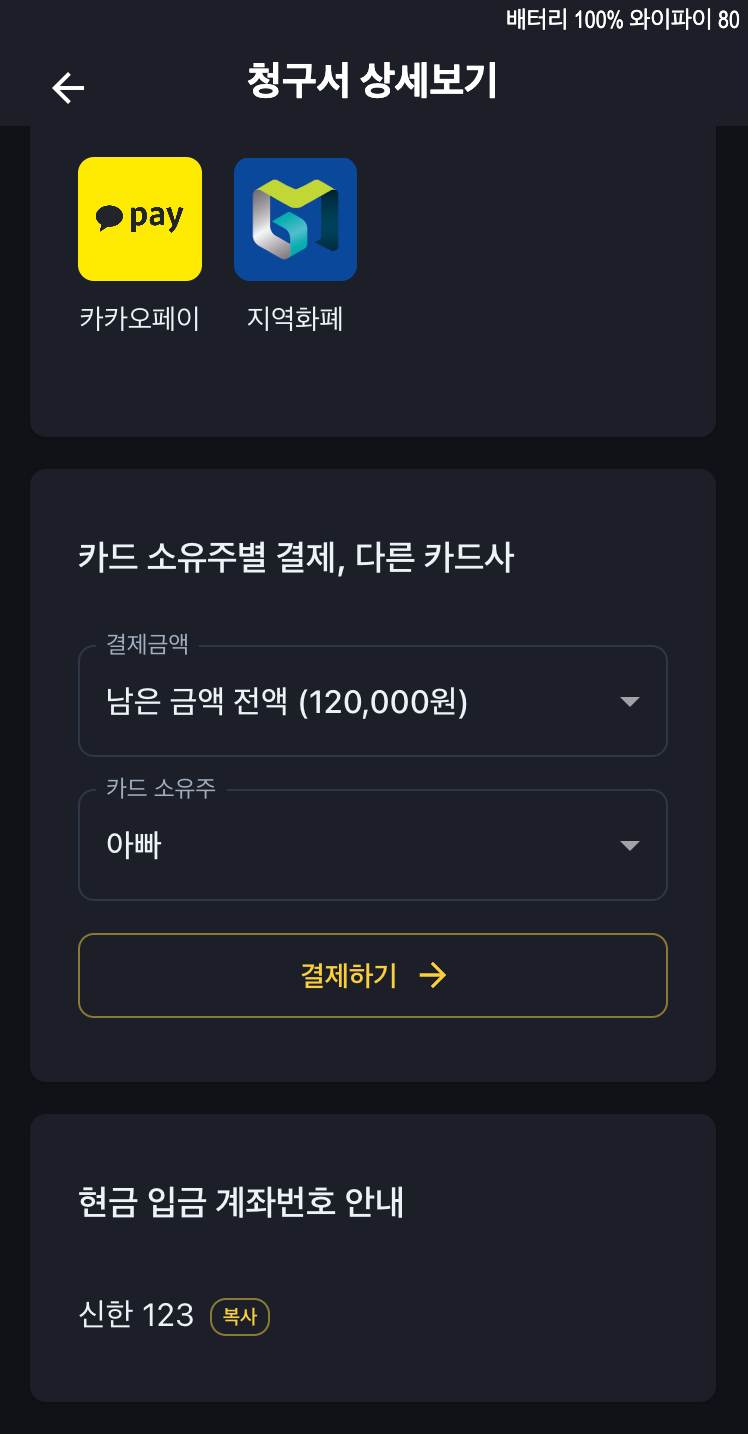
Task: Tap the 결제하기 button
Action: [373, 975]
